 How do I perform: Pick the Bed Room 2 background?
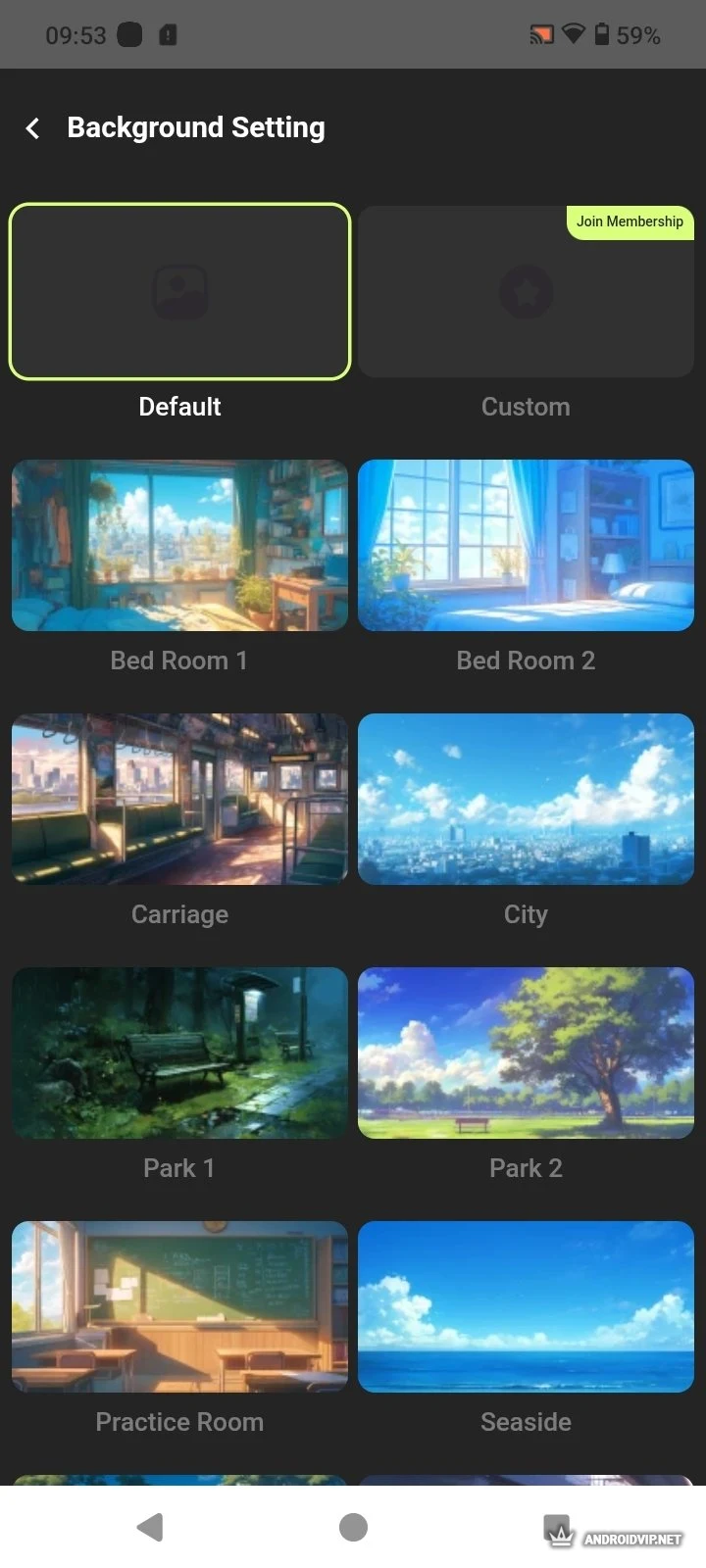click(x=526, y=545)
